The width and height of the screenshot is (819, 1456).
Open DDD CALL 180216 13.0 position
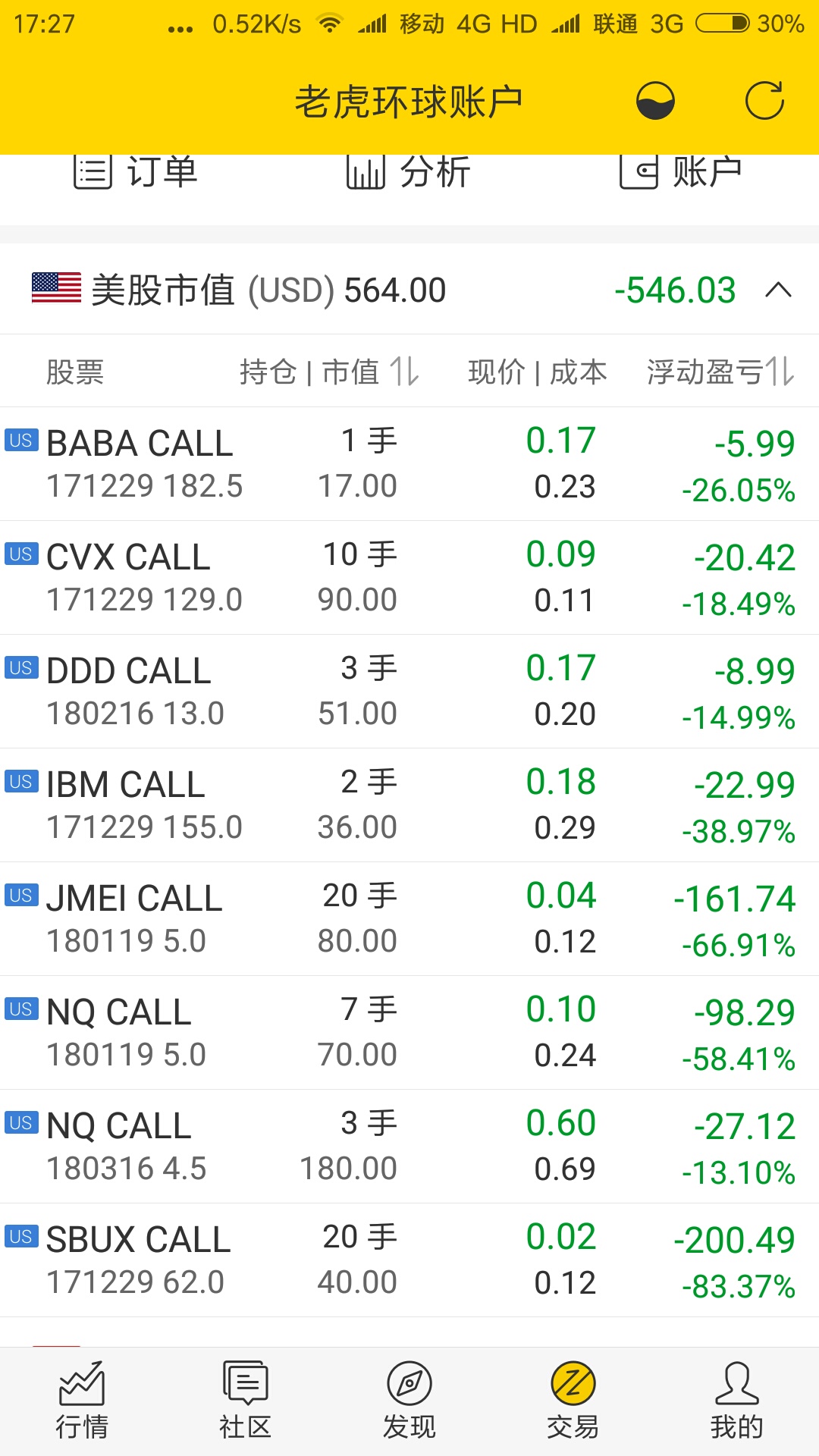pyautogui.click(x=409, y=692)
